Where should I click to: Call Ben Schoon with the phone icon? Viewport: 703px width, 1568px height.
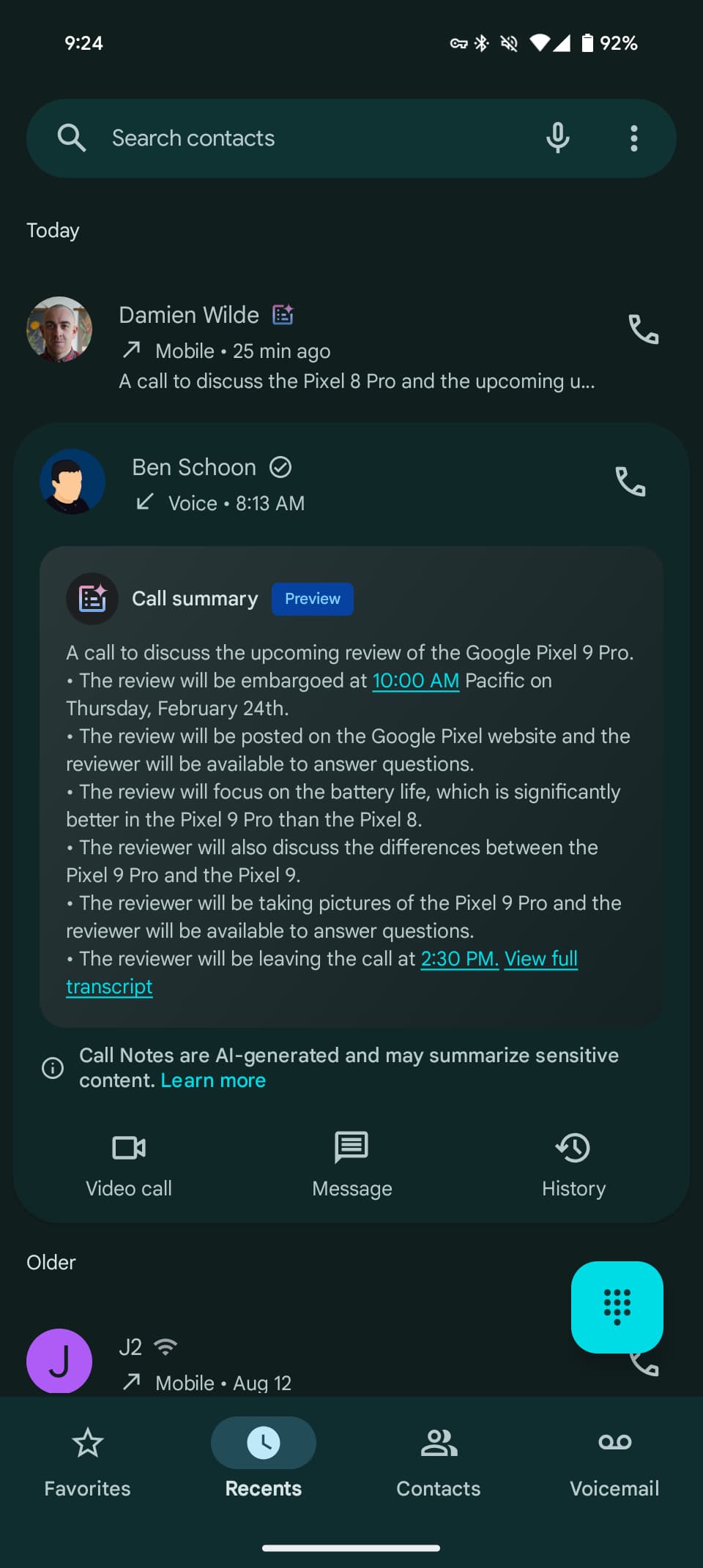(x=630, y=482)
